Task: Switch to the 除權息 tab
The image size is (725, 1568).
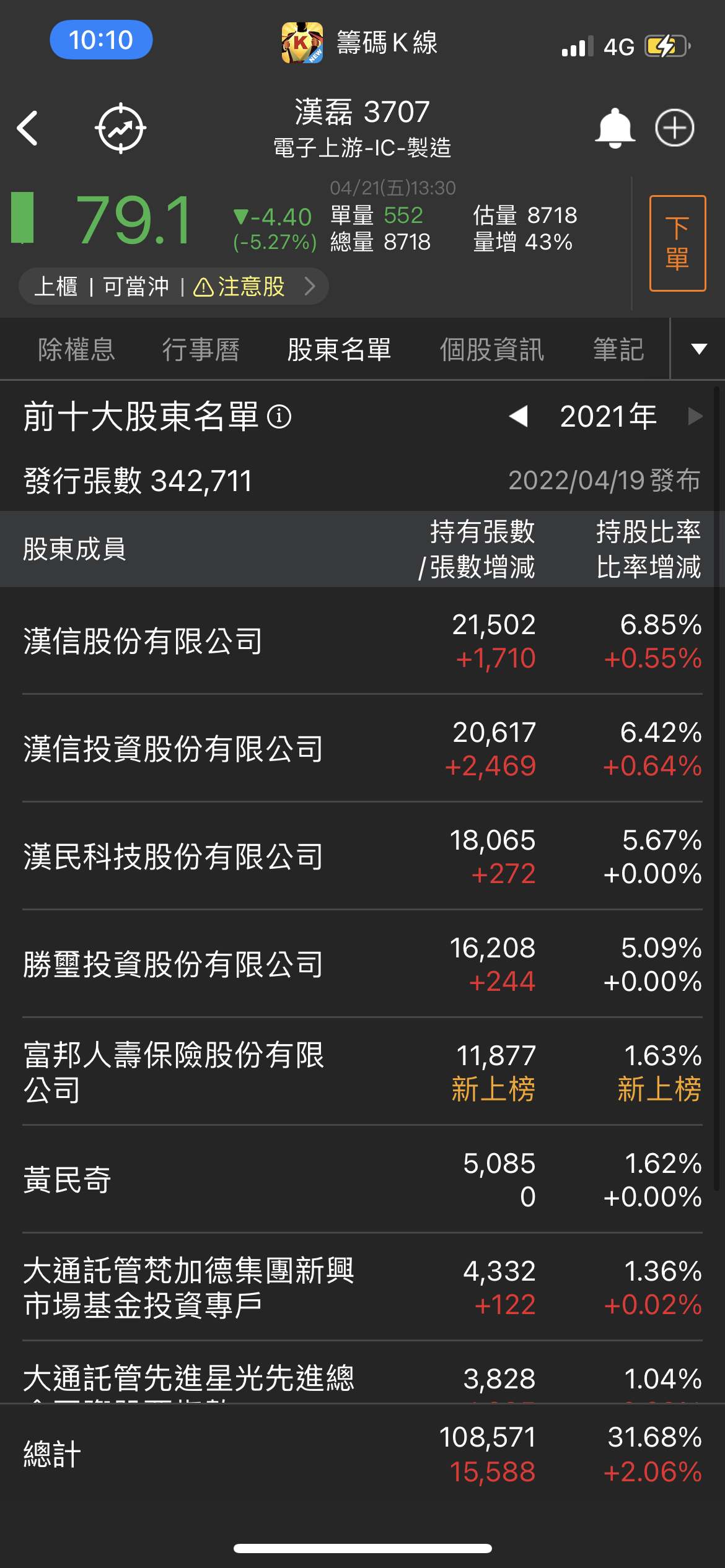Action: click(x=76, y=349)
